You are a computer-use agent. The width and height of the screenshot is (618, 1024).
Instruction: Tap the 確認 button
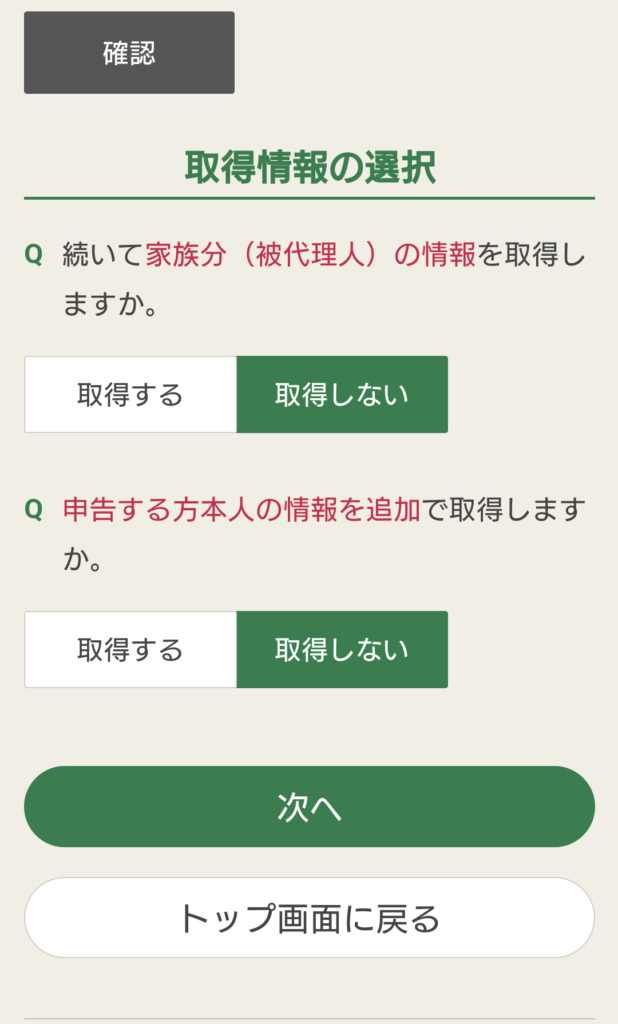[129, 53]
